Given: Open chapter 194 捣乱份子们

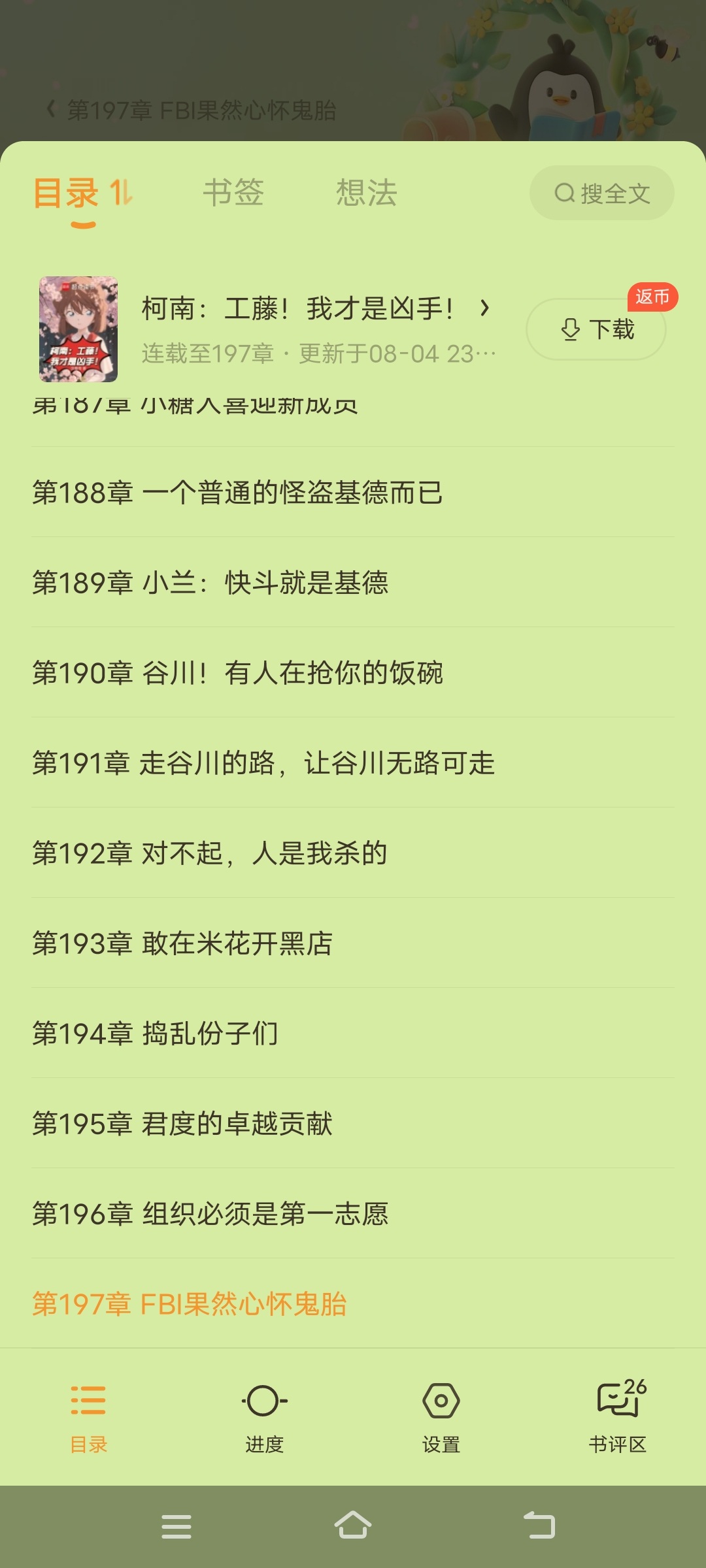Looking at the screenshot, I should coord(155,1034).
